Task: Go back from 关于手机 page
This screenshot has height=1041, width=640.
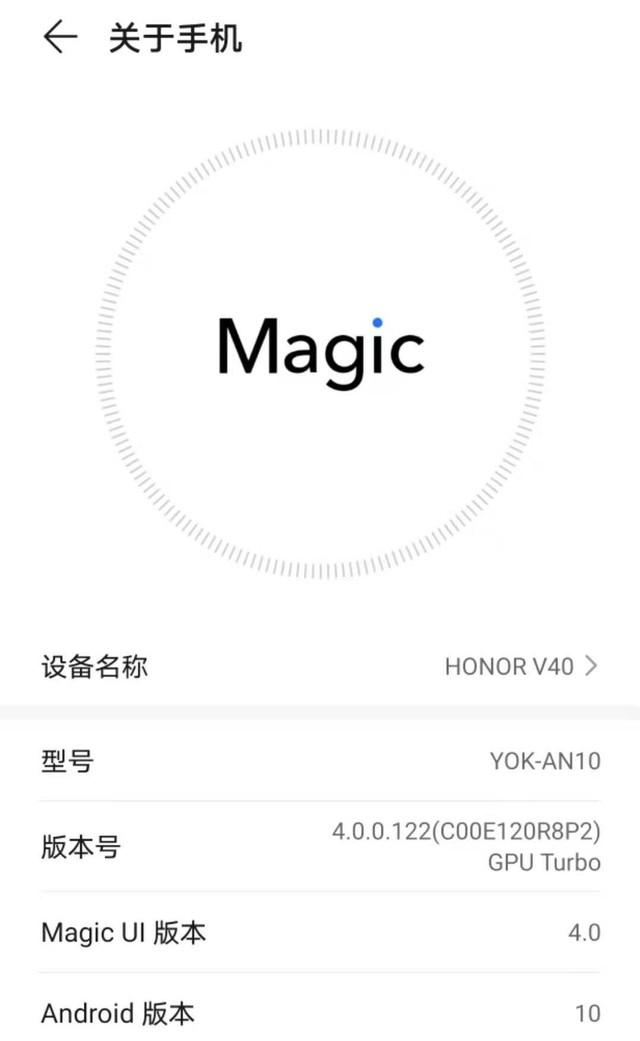Action: point(60,38)
